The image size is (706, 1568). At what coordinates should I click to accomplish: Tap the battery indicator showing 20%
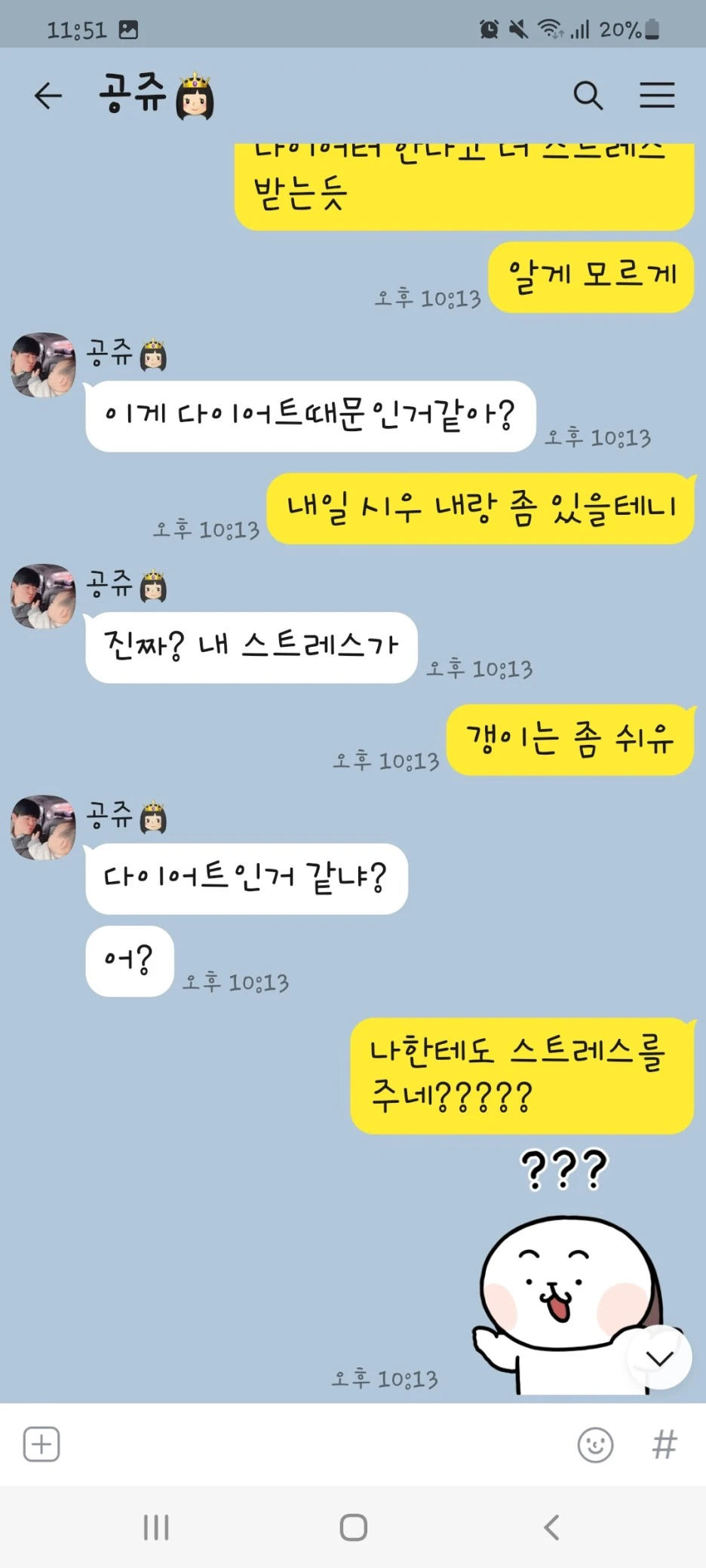point(629,29)
